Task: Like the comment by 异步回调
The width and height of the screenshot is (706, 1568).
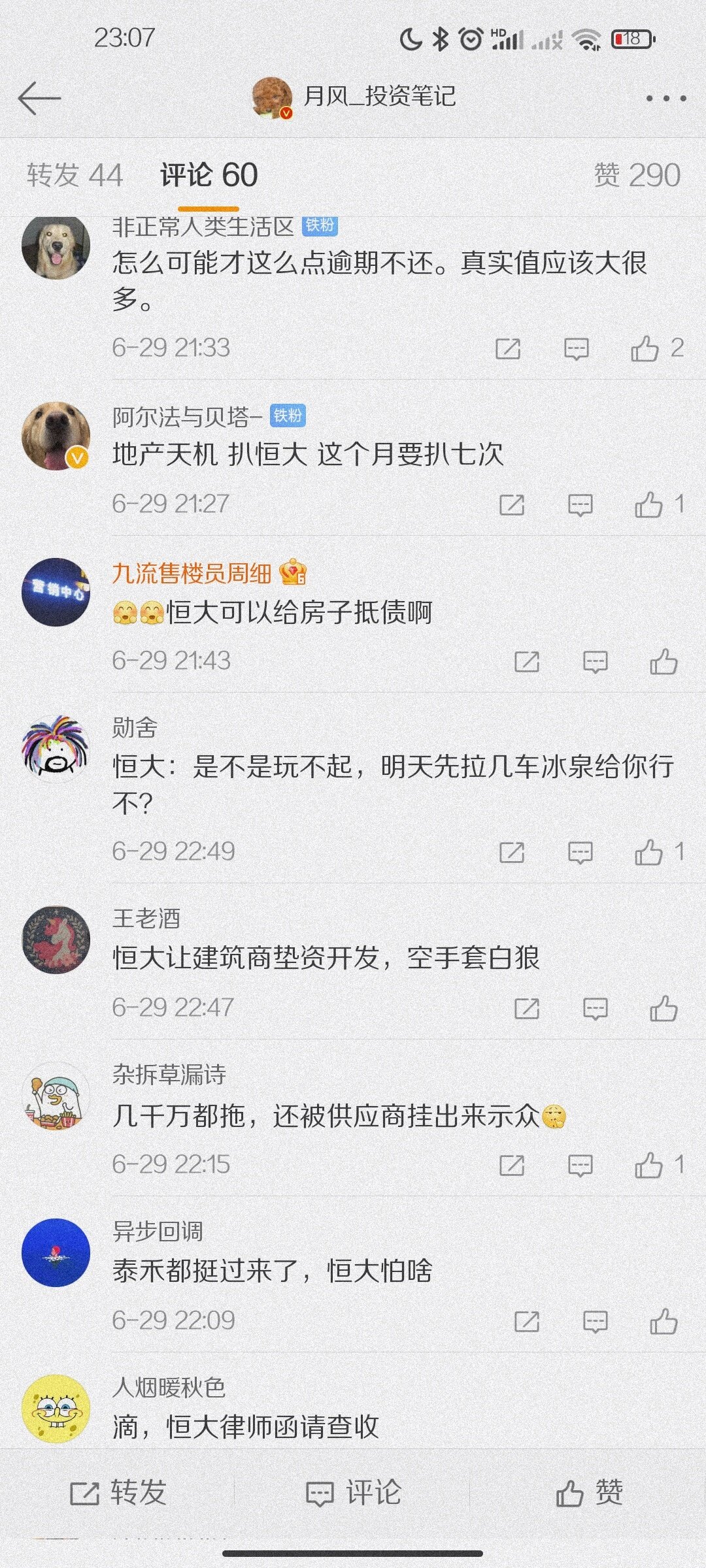Action: click(x=664, y=1321)
